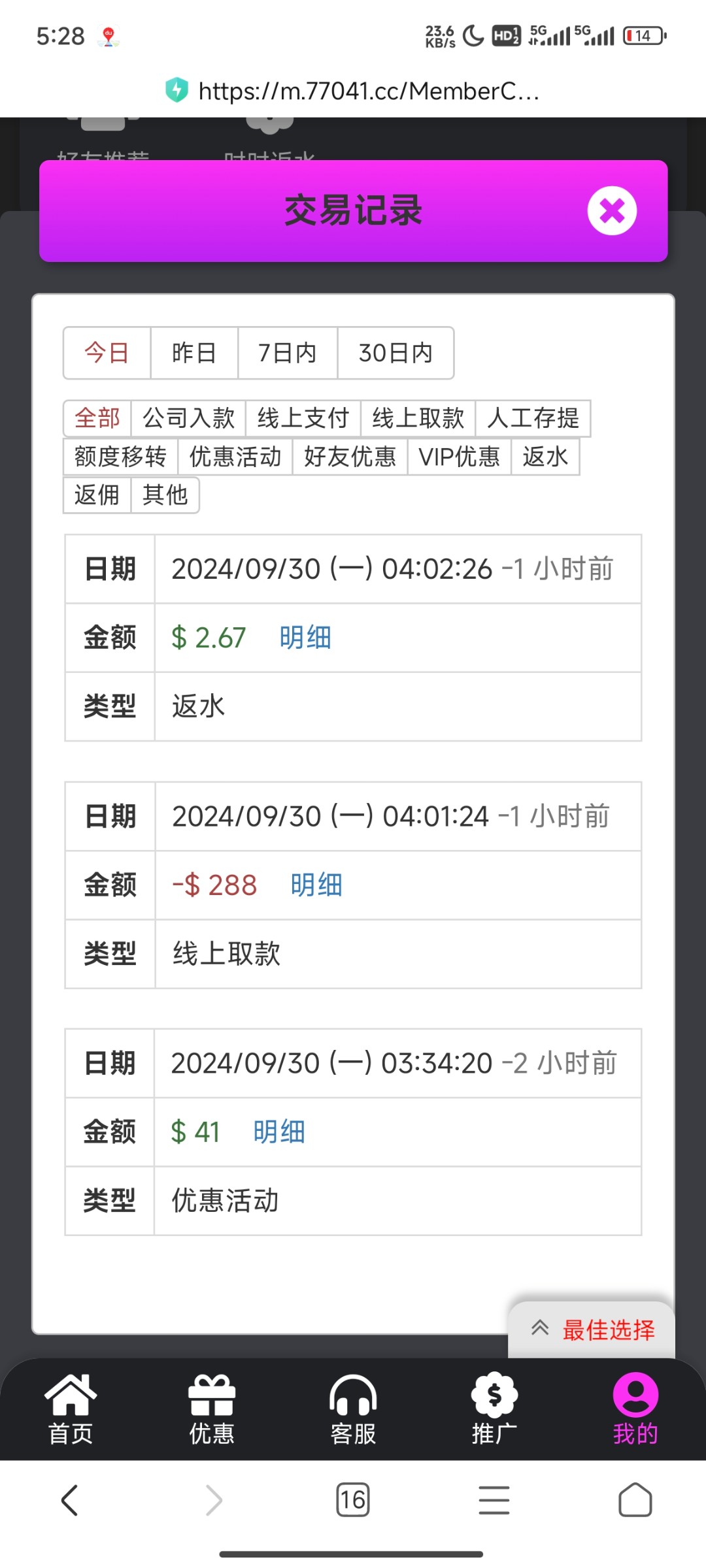706x1568 pixels.
Task: Switch to the 昨日 date filter
Action: [194, 353]
